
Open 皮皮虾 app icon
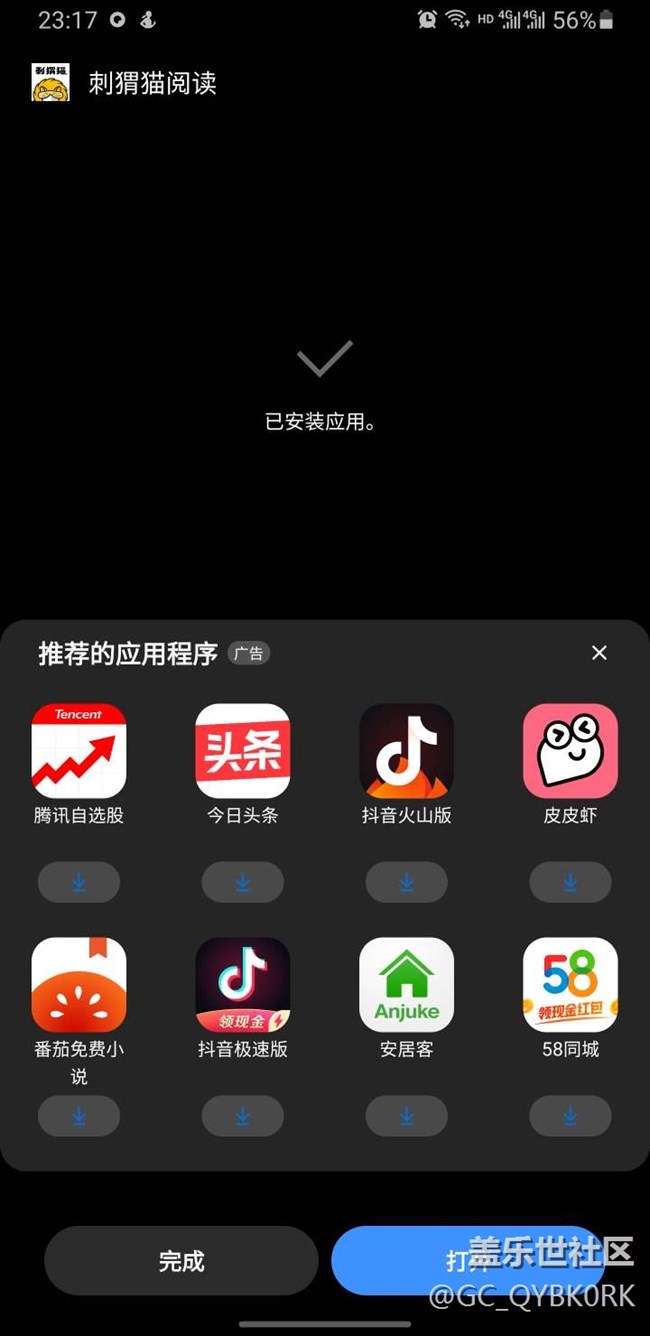(x=570, y=750)
